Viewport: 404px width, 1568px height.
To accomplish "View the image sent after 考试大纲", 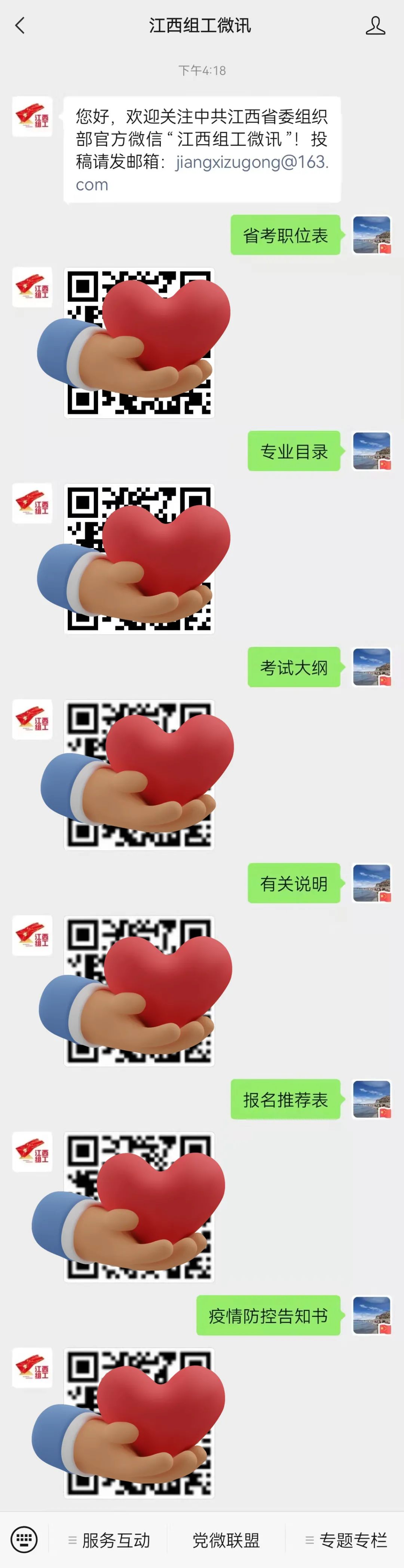I will 139,774.
